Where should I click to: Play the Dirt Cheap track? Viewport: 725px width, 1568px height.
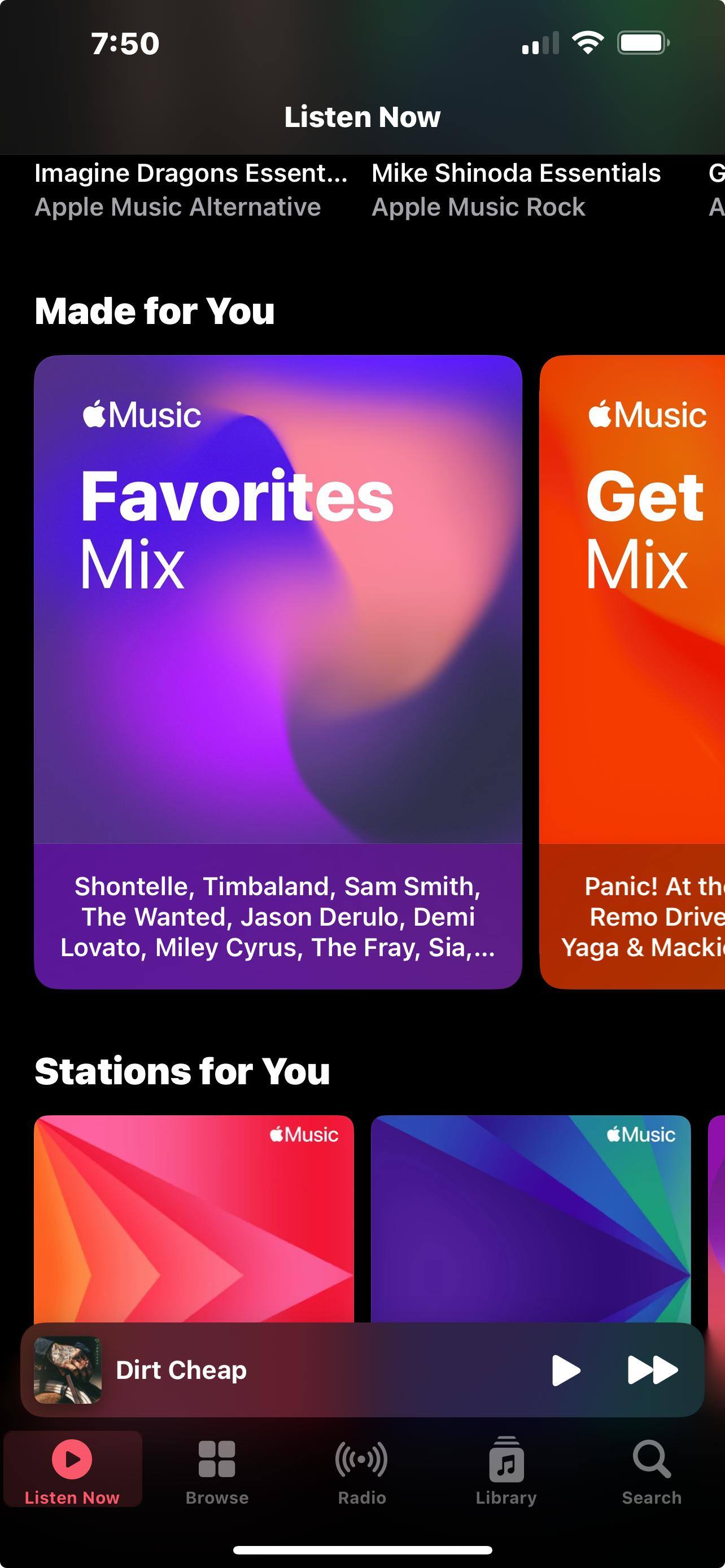(x=566, y=1370)
